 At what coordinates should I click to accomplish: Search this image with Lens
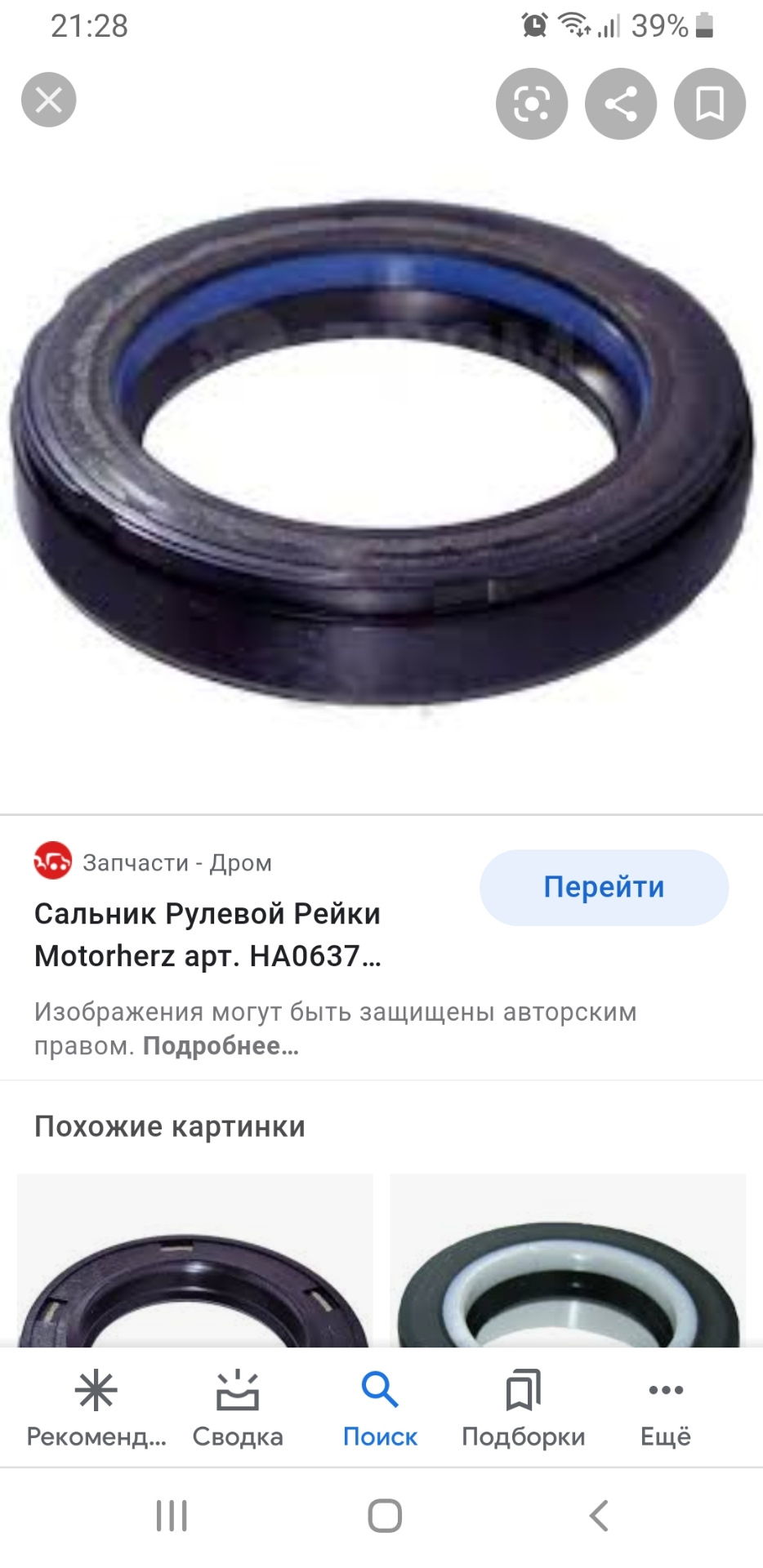tap(532, 104)
